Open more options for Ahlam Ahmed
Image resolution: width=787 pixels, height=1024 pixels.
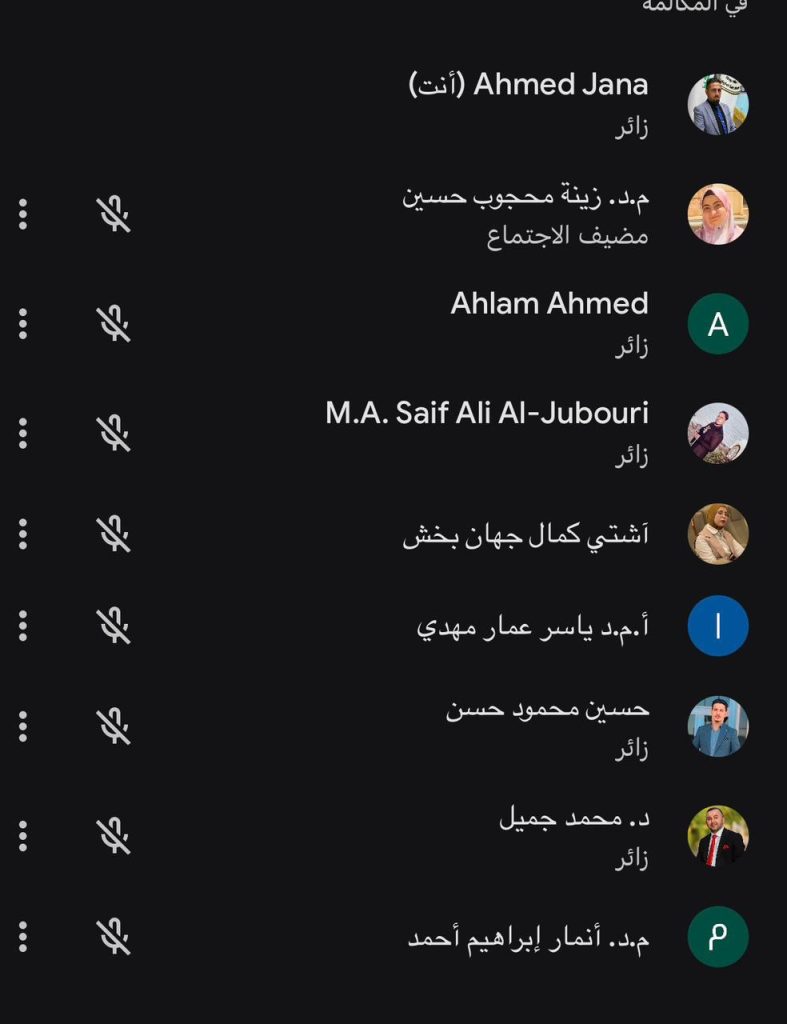tap(23, 324)
